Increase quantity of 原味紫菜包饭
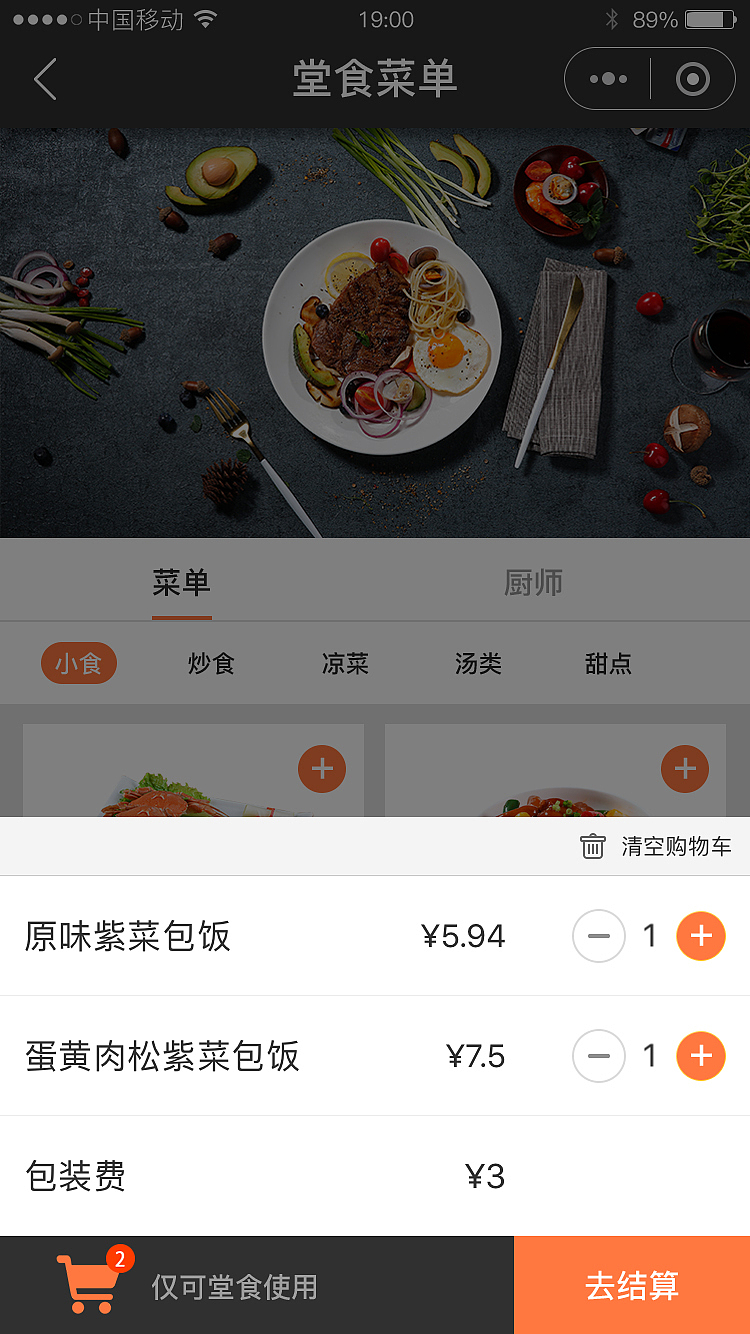 pos(701,936)
